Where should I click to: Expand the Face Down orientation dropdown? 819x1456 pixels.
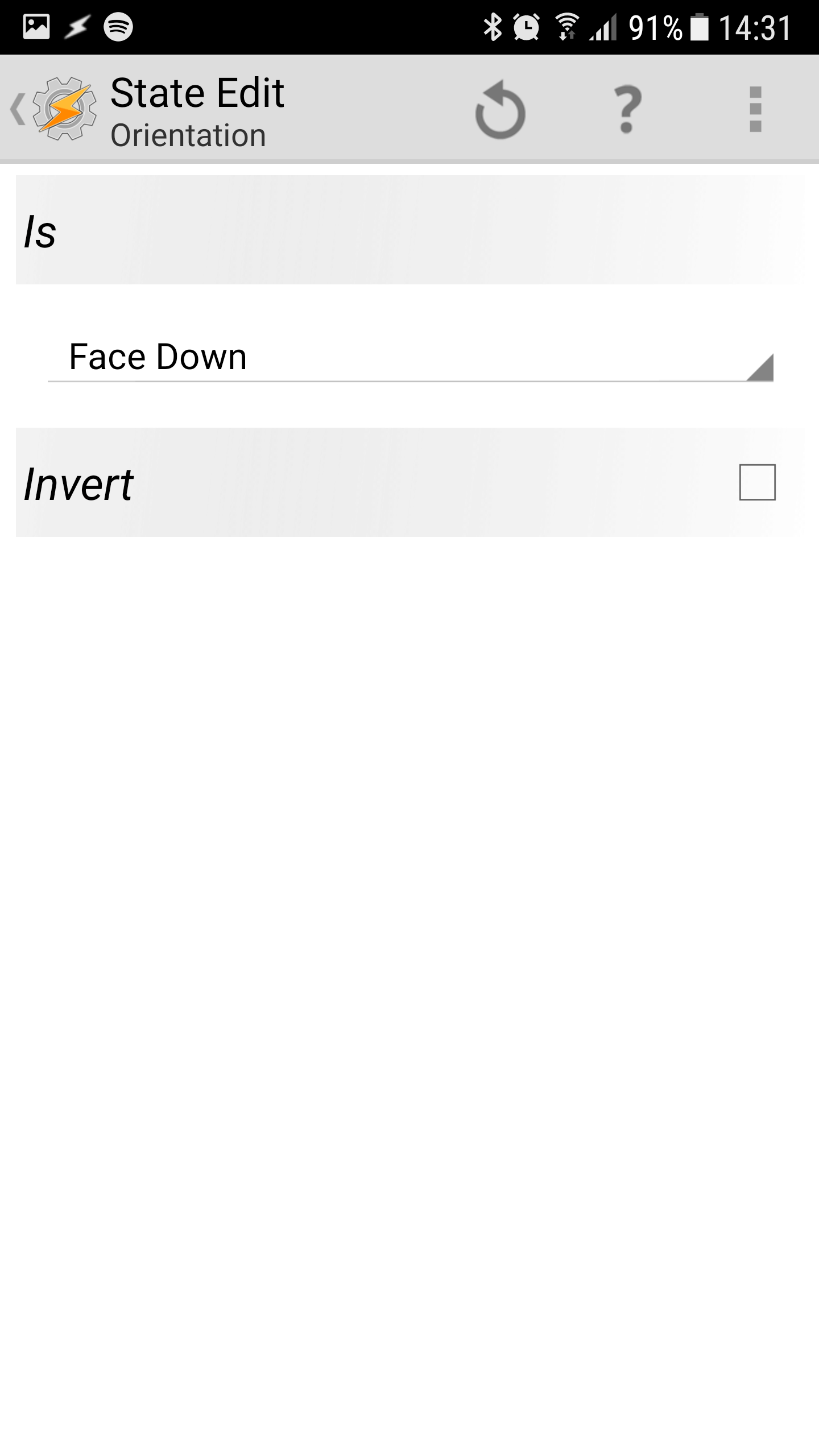click(409, 357)
